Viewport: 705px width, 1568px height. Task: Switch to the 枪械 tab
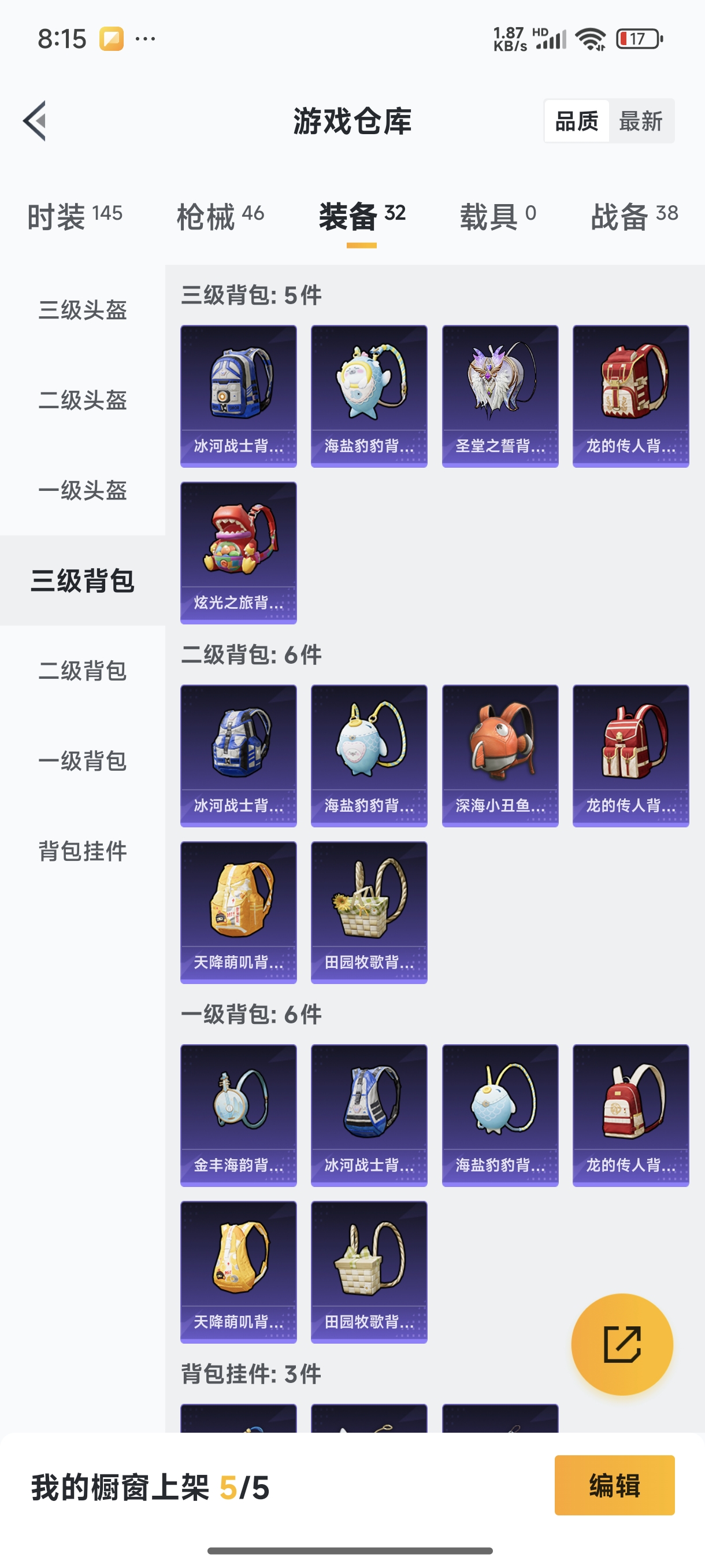[x=220, y=216]
